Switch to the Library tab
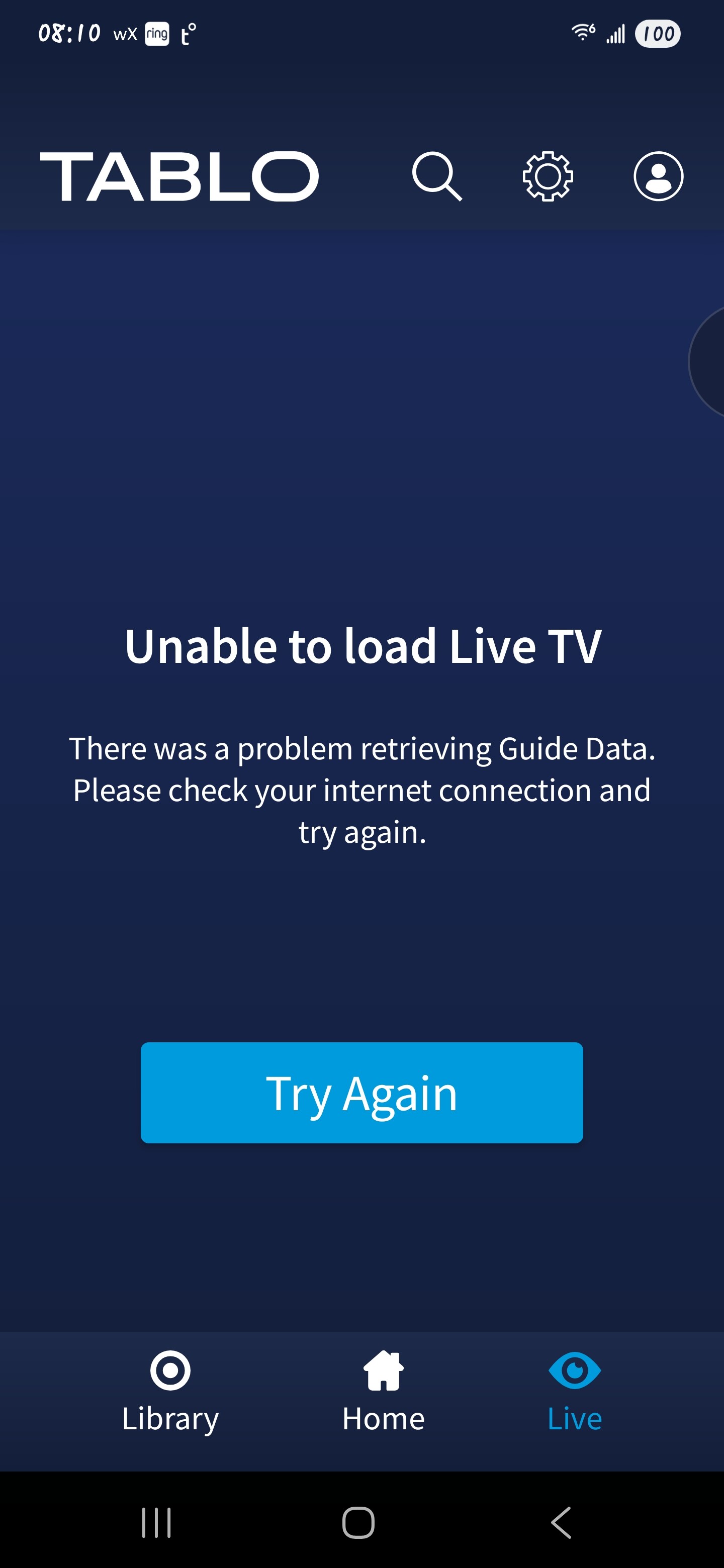 [x=170, y=1393]
